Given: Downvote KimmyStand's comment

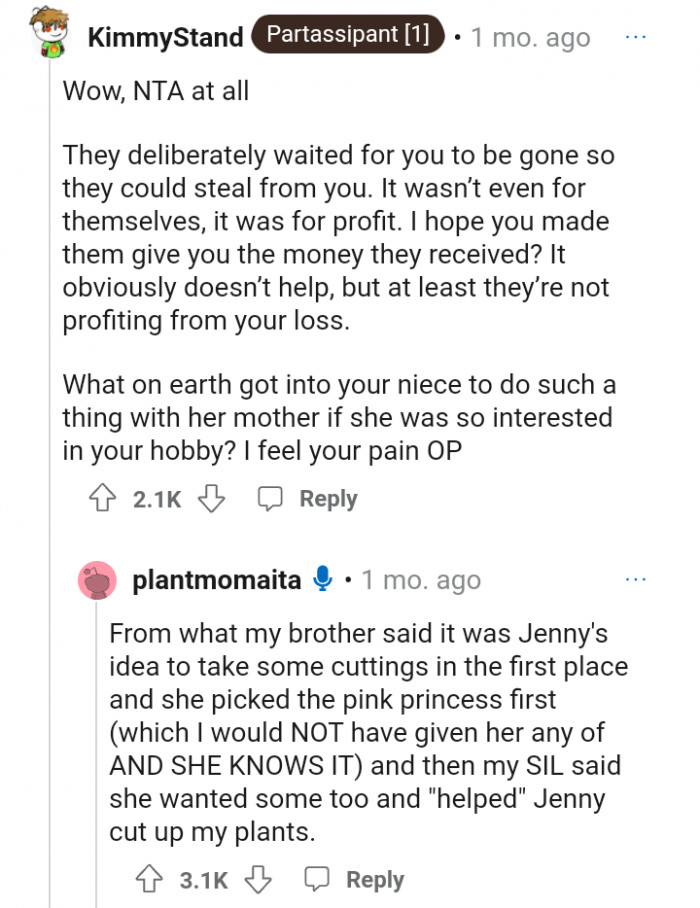Looking at the screenshot, I should coord(211,498).
